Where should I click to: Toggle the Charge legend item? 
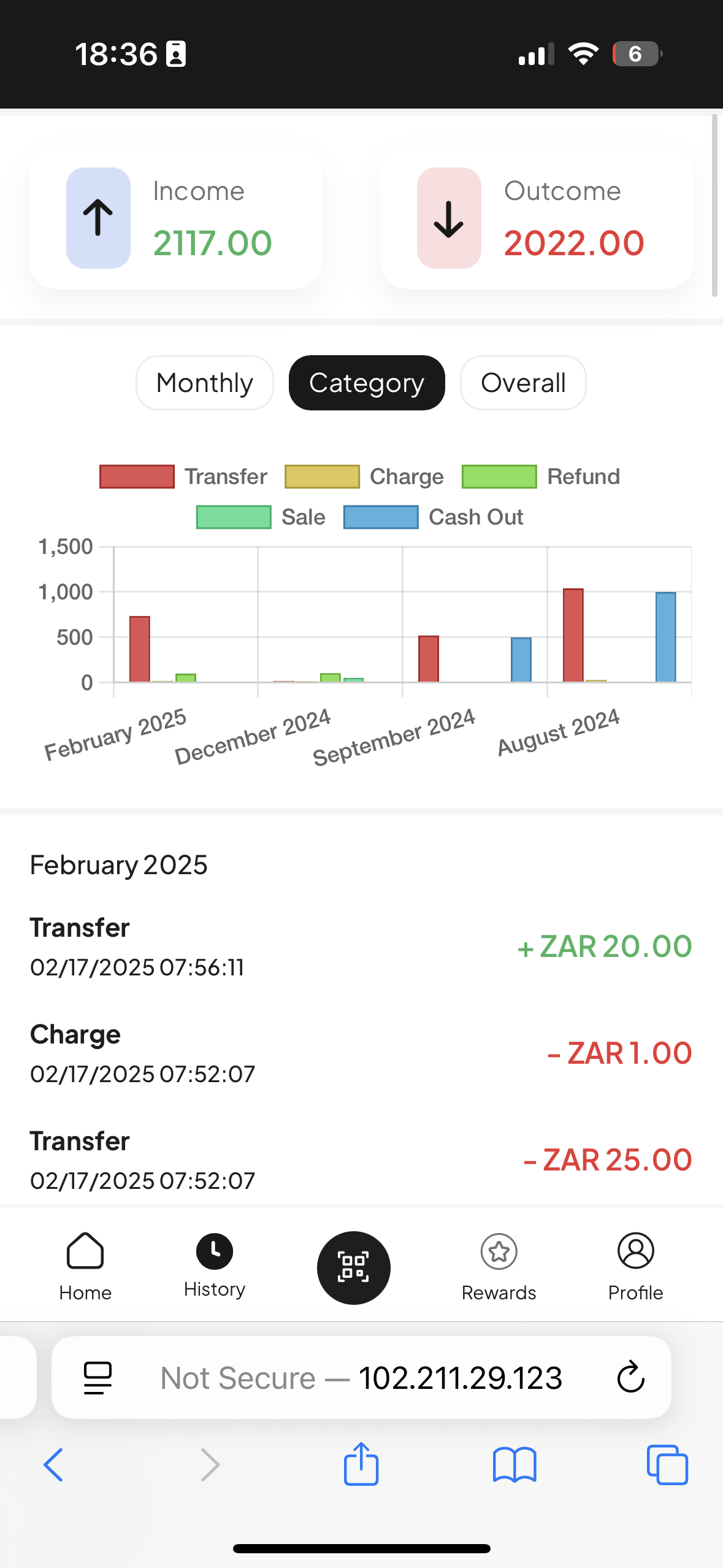(x=364, y=477)
